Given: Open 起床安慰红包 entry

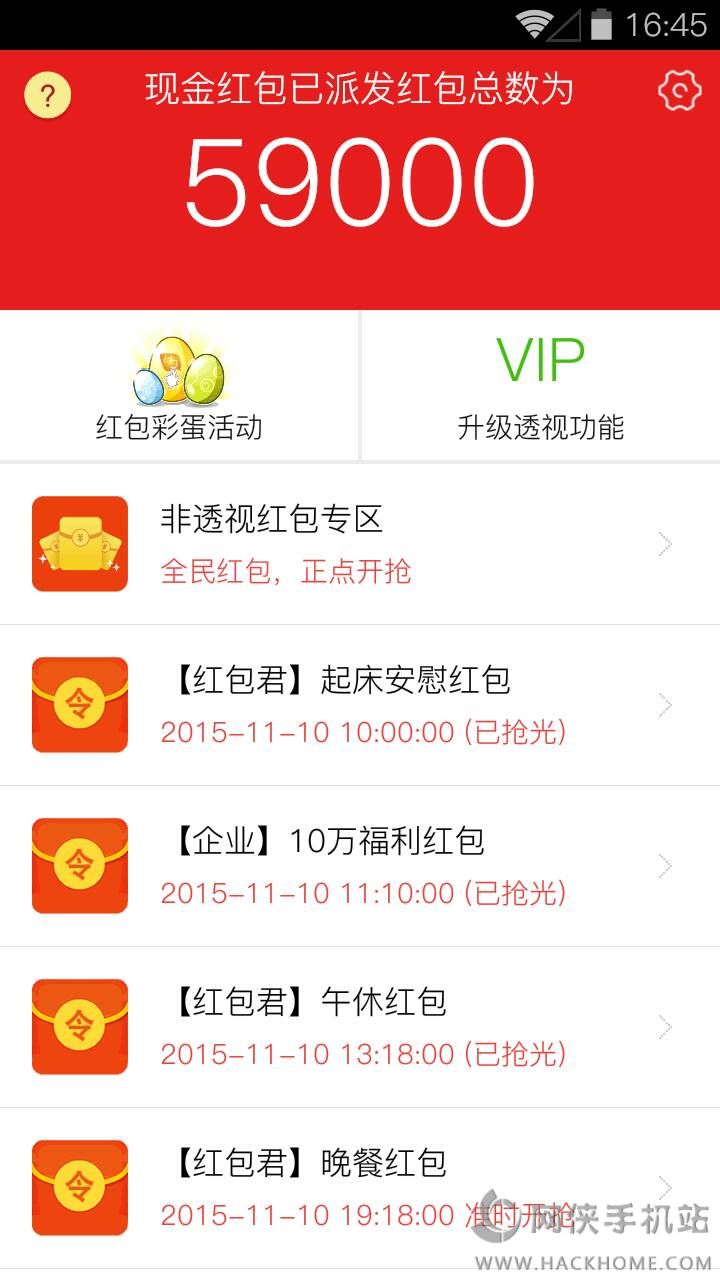Looking at the screenshot, I should click(x=360, y=705).
